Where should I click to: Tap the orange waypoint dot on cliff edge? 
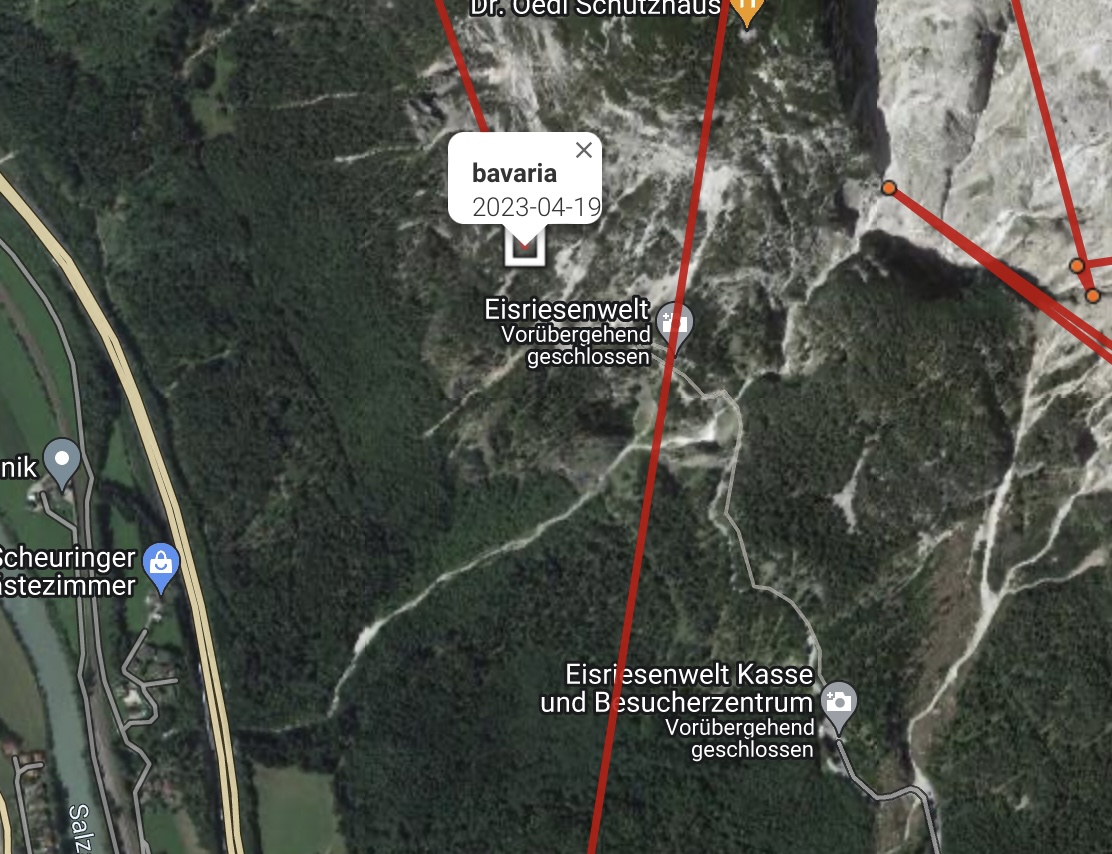click(888, 188)
